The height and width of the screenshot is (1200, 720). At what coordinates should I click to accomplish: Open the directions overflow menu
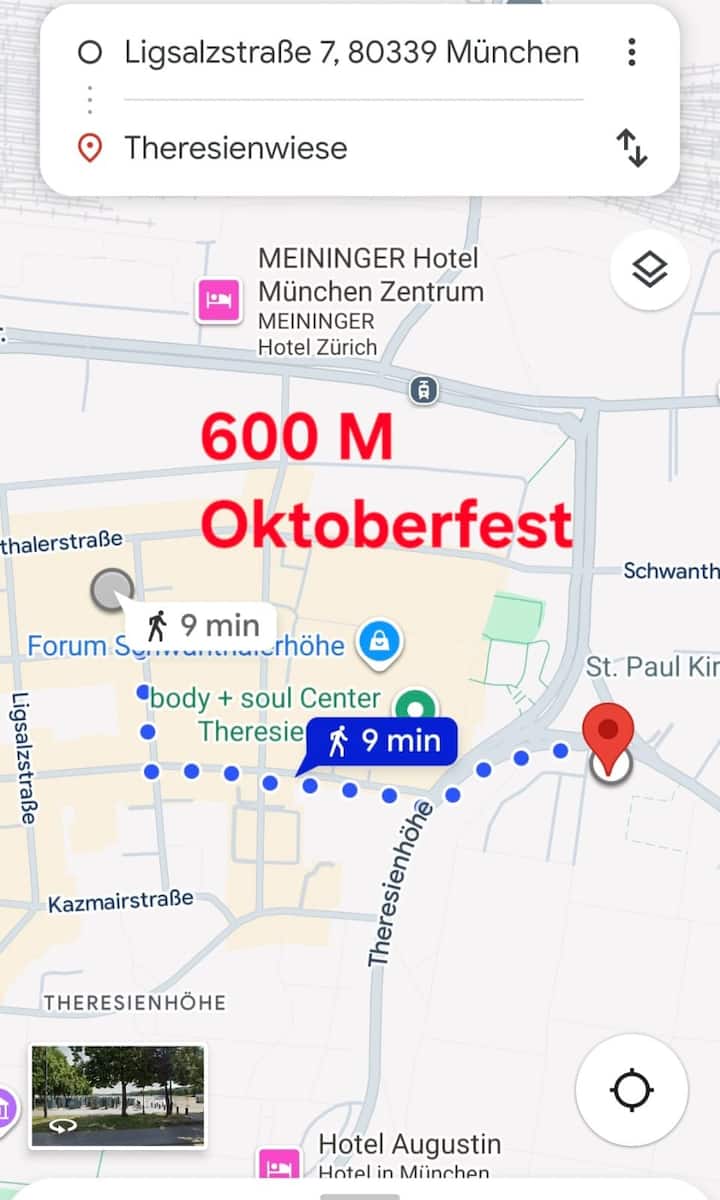tap(631, 52)
